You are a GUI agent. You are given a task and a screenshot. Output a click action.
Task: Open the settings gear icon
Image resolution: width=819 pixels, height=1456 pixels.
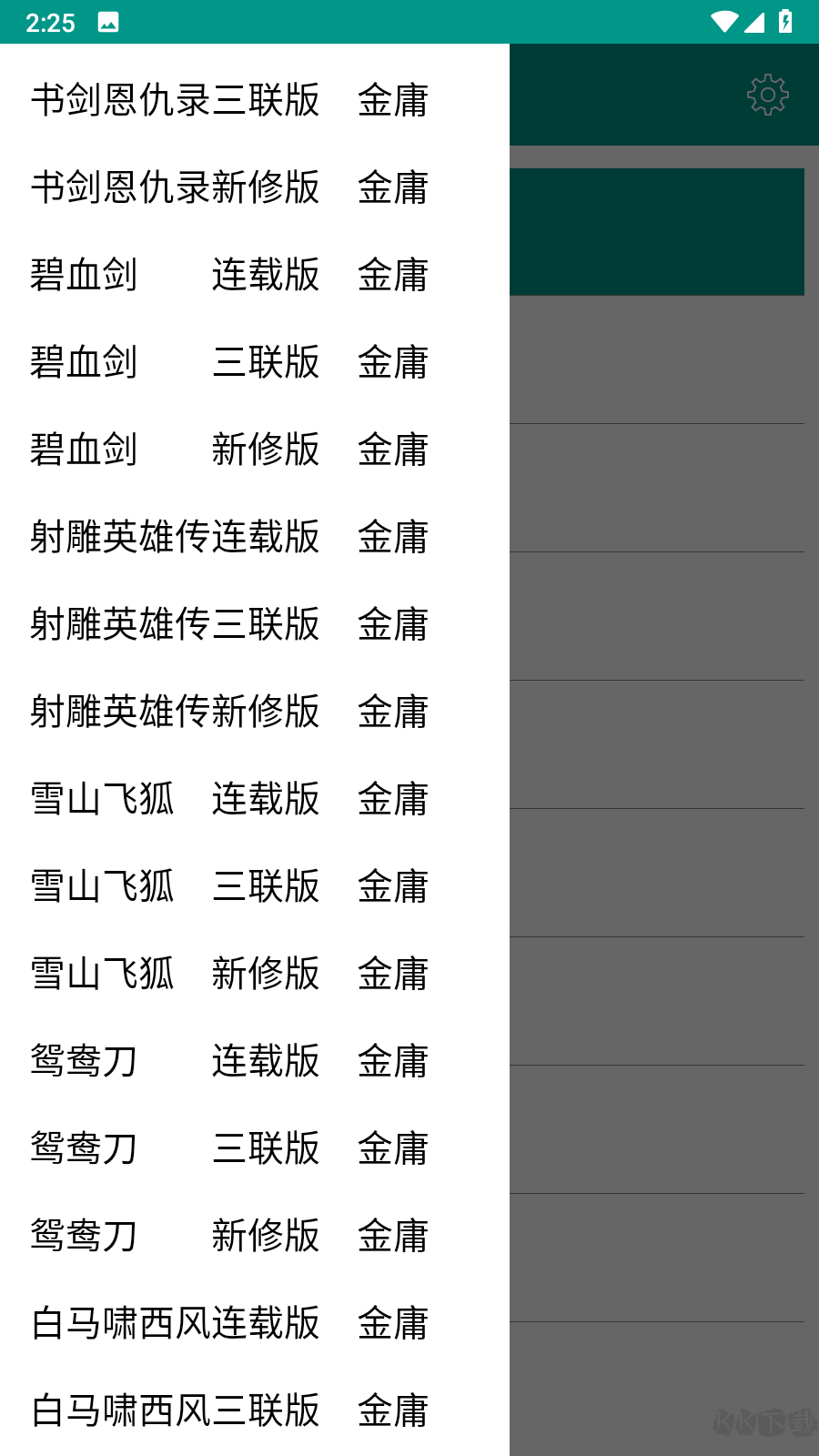coord(767,94)
